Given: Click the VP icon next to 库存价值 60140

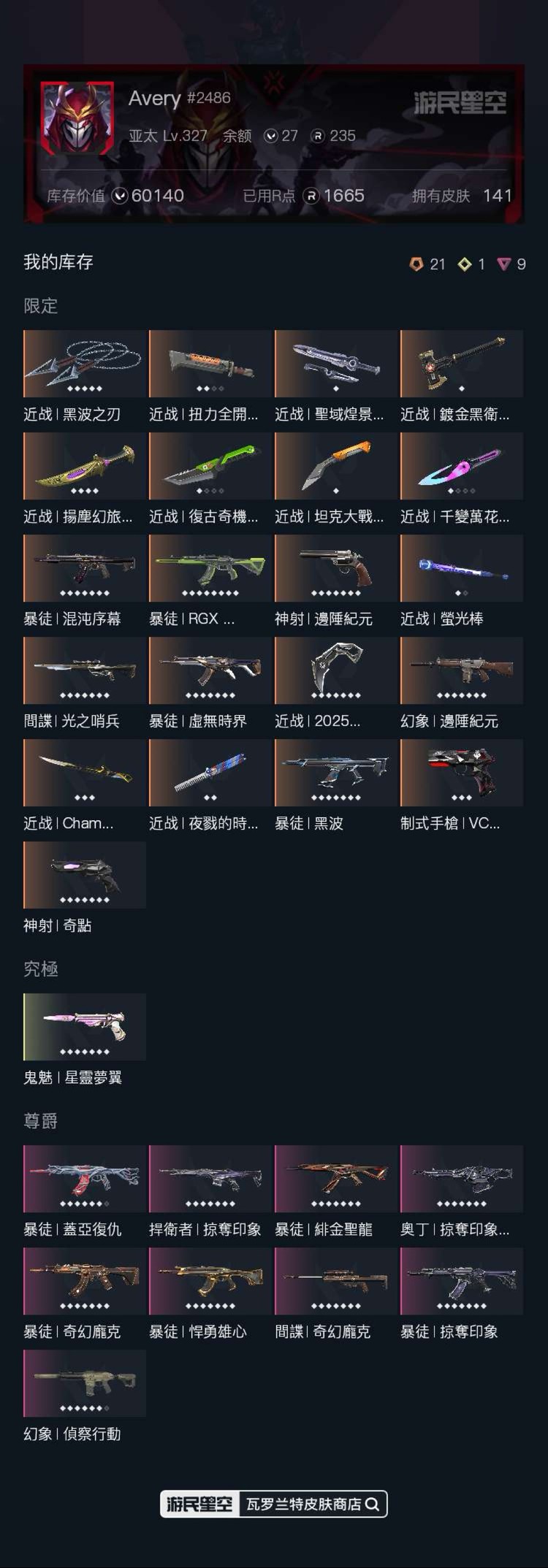Looking at the screenshot, I should point(121,196).
